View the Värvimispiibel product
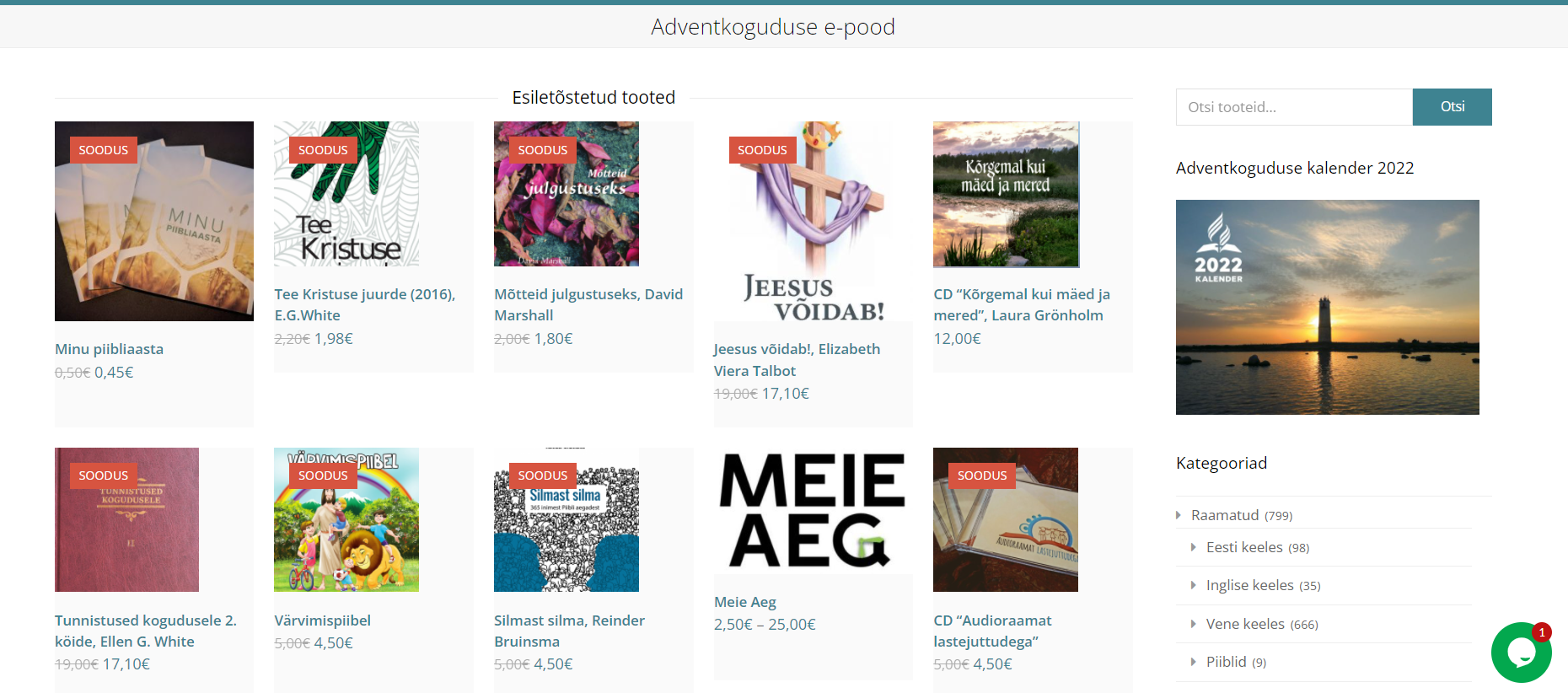 pos(322,620)
